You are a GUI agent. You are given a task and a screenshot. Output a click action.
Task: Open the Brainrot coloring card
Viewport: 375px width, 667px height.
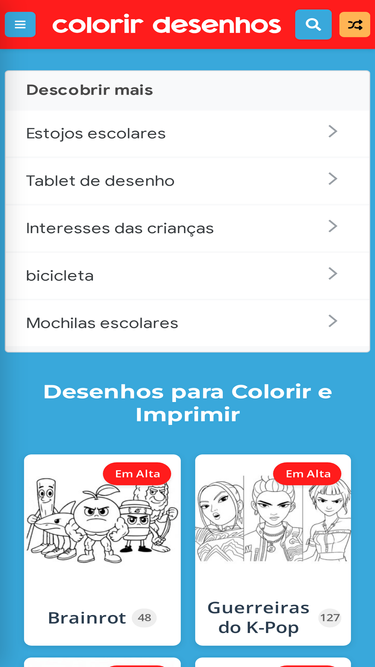(102, 550)
